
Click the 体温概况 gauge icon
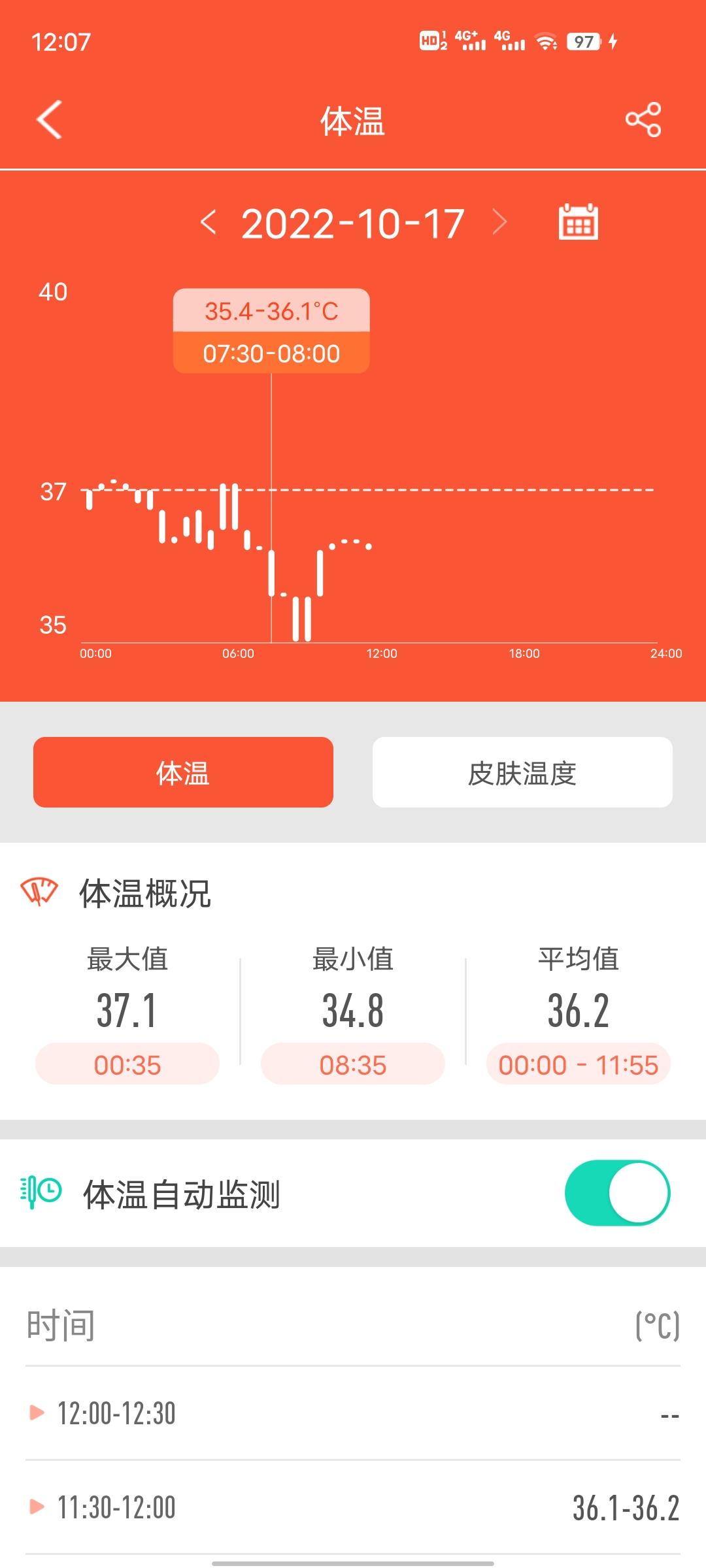pyautogui.click(x=37, y=891)
